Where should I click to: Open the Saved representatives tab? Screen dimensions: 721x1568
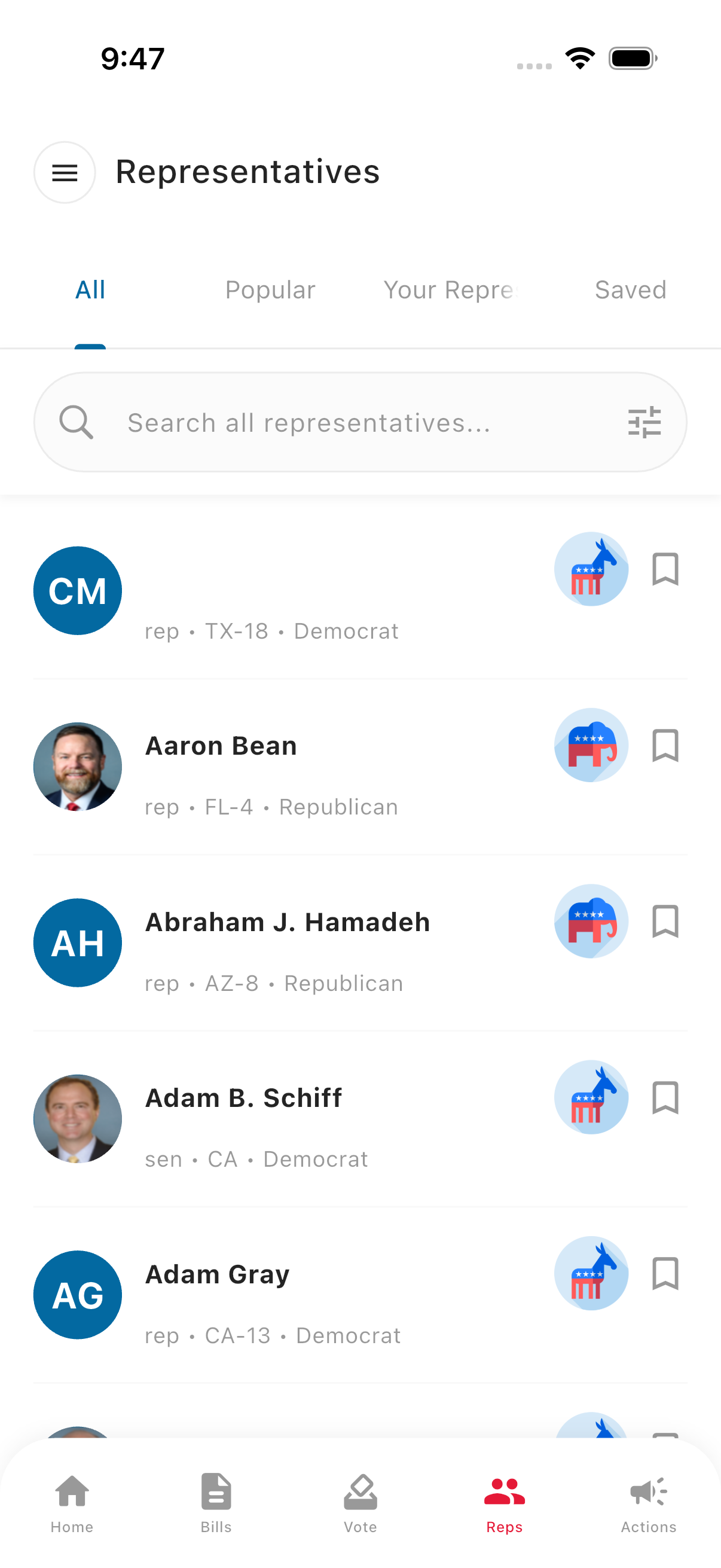(631, 291)
